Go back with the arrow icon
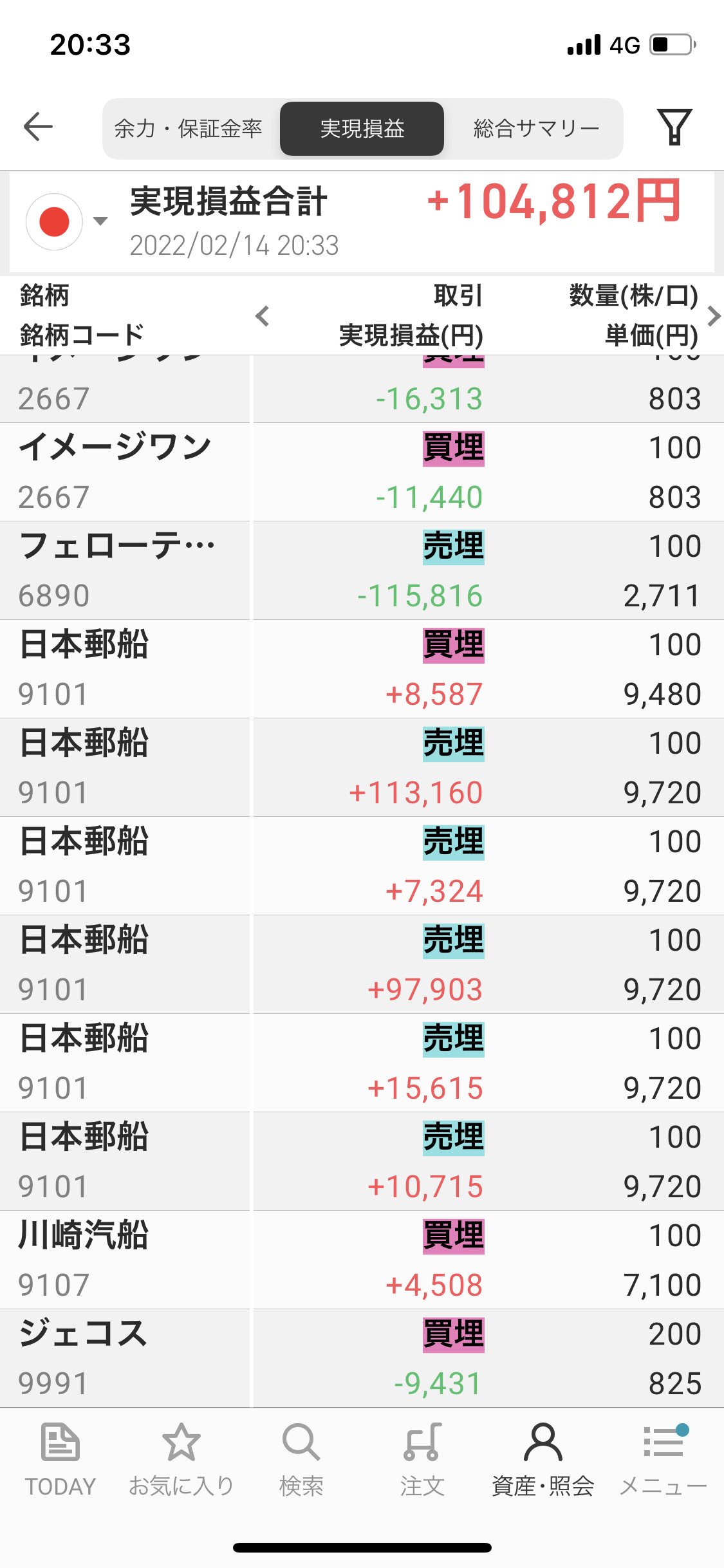724x1568 pixels. pos(38,127)
